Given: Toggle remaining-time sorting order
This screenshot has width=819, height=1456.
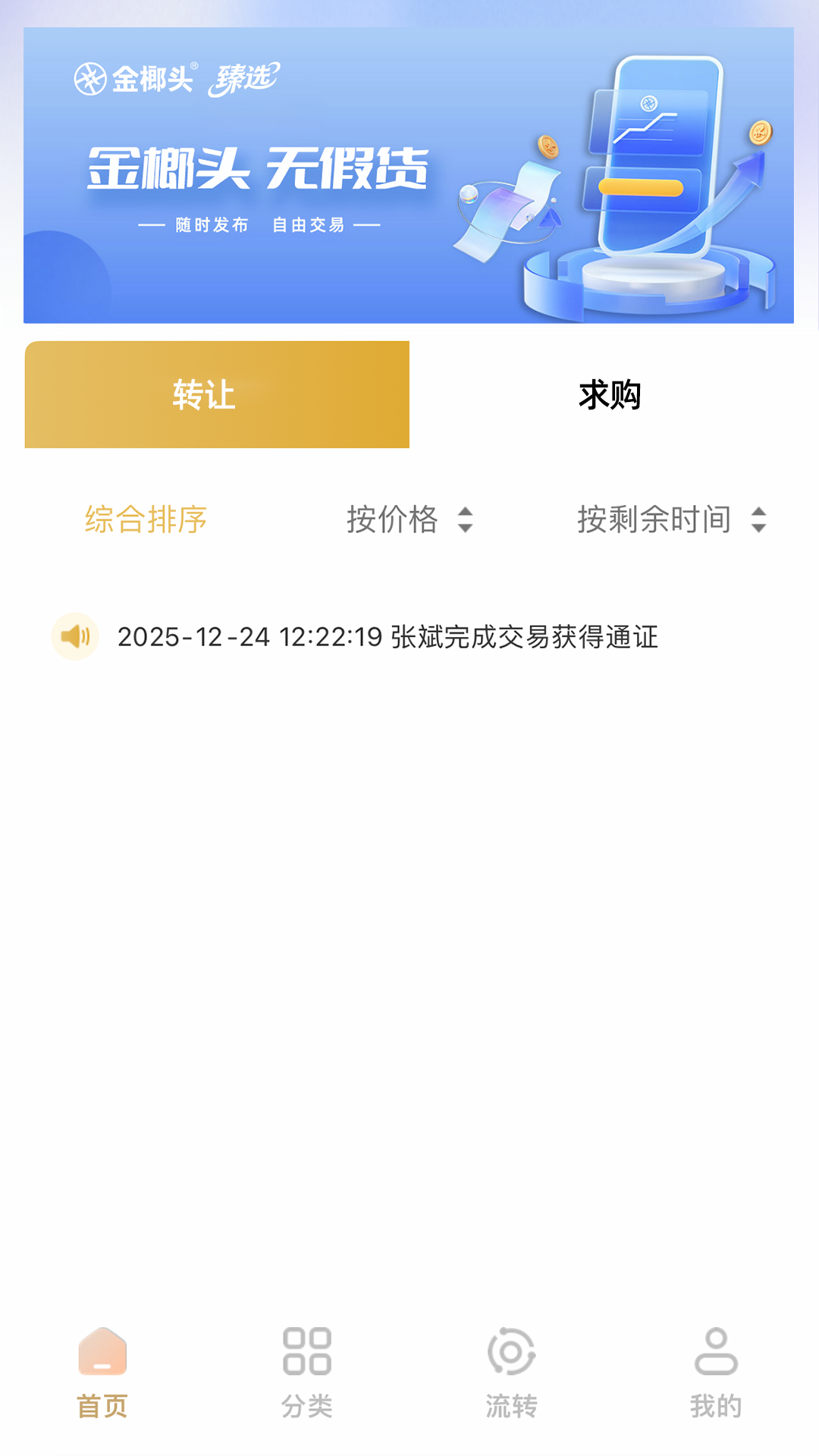Looking at the screenshot, I should (758, 520).
